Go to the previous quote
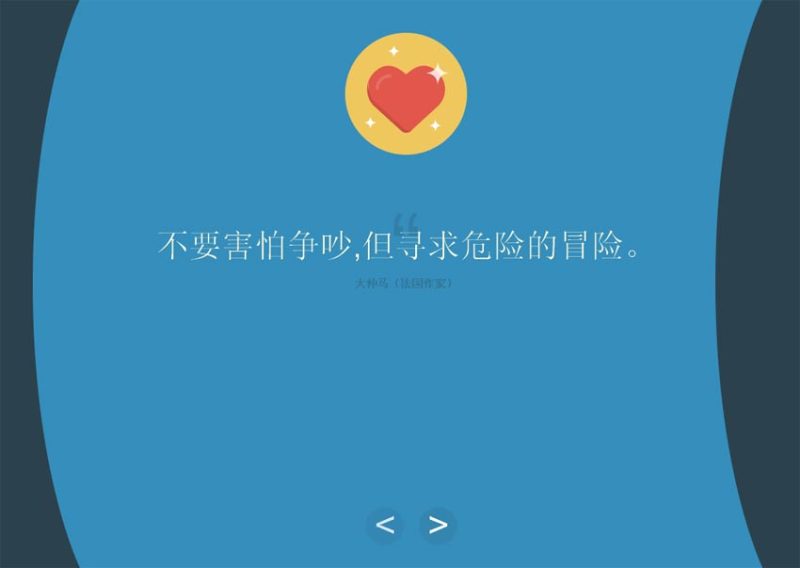This screenshot has width=800, height=568. 385,525
